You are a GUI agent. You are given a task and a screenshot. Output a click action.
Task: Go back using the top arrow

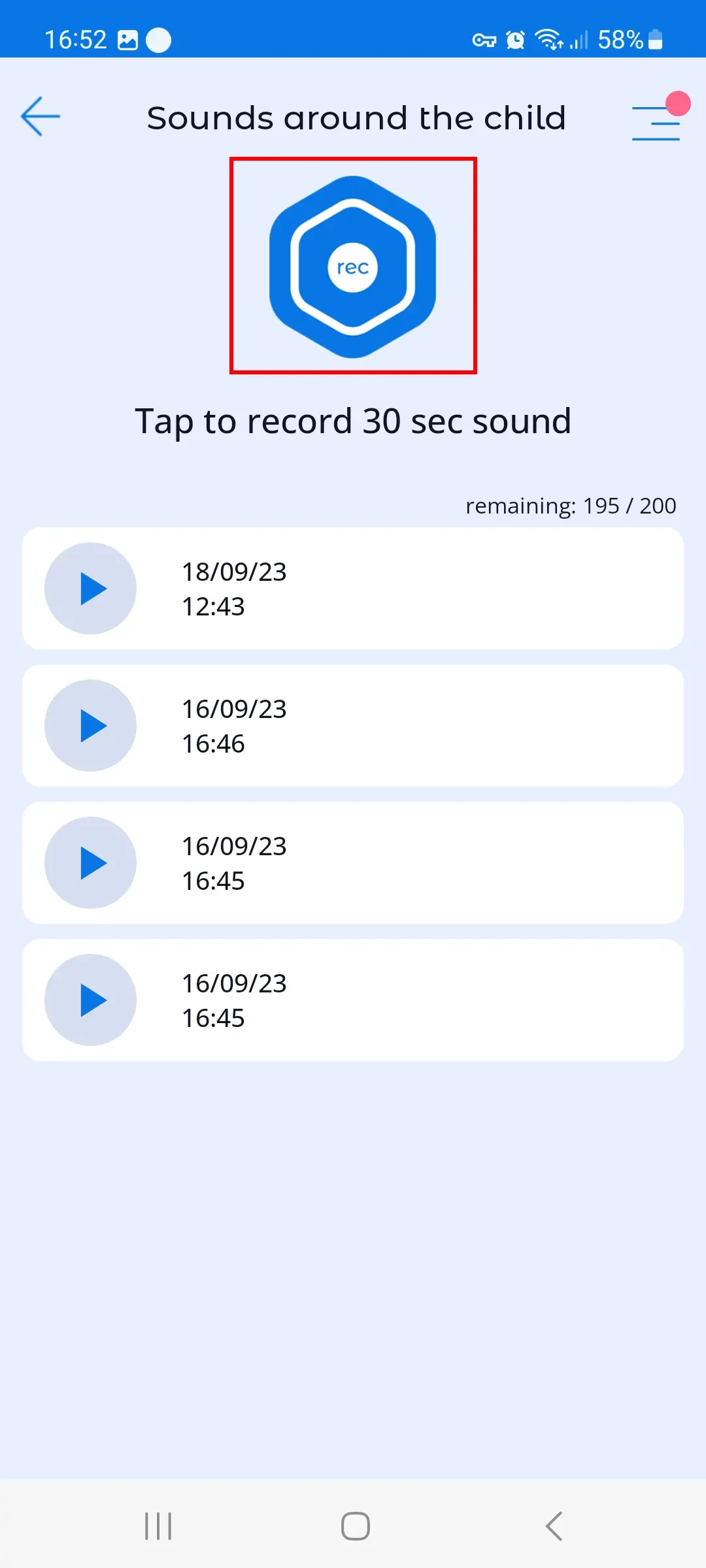point(41,117)
